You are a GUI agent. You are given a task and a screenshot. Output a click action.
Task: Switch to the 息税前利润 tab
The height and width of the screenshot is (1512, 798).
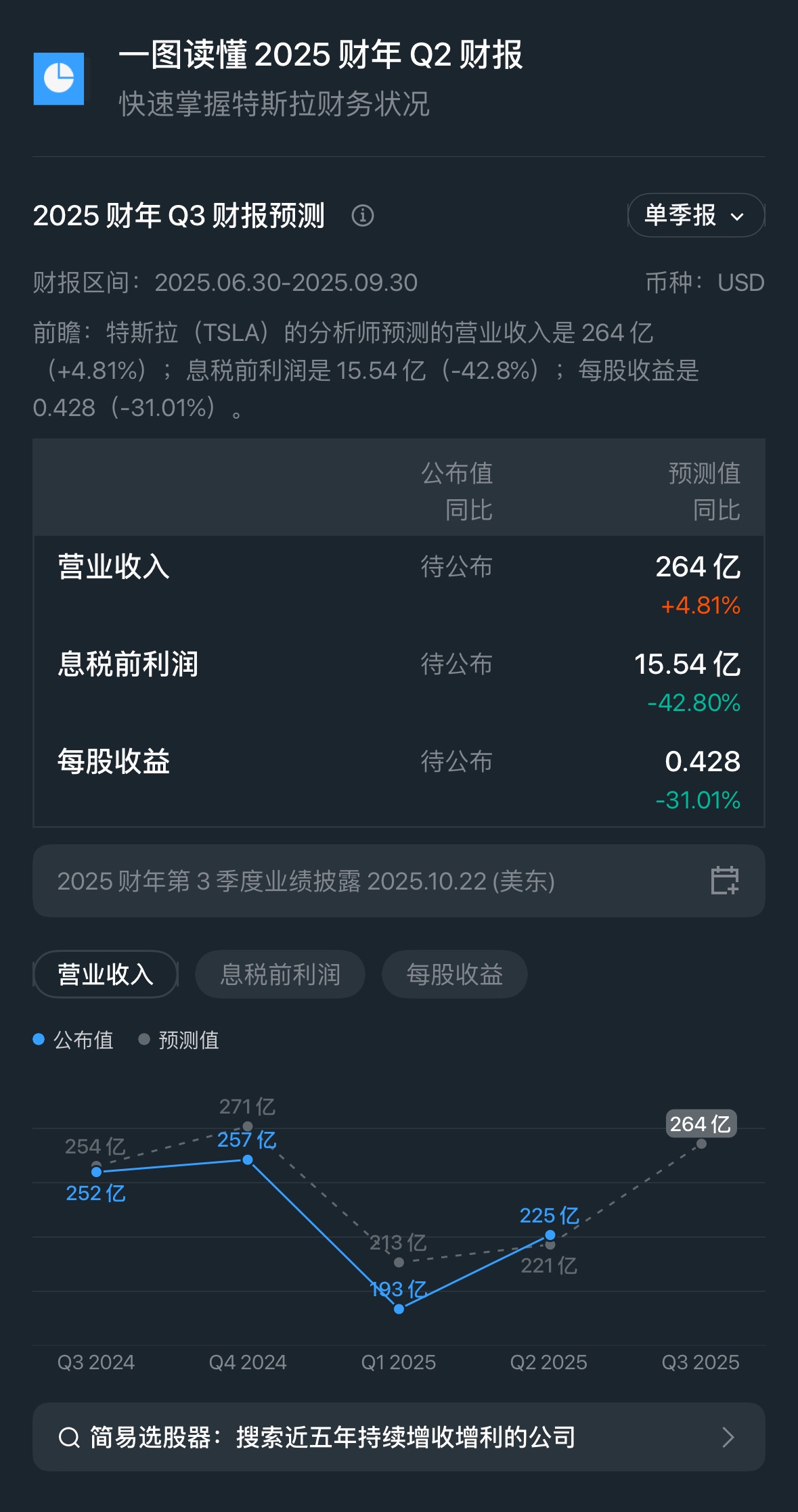pos(280,974)
